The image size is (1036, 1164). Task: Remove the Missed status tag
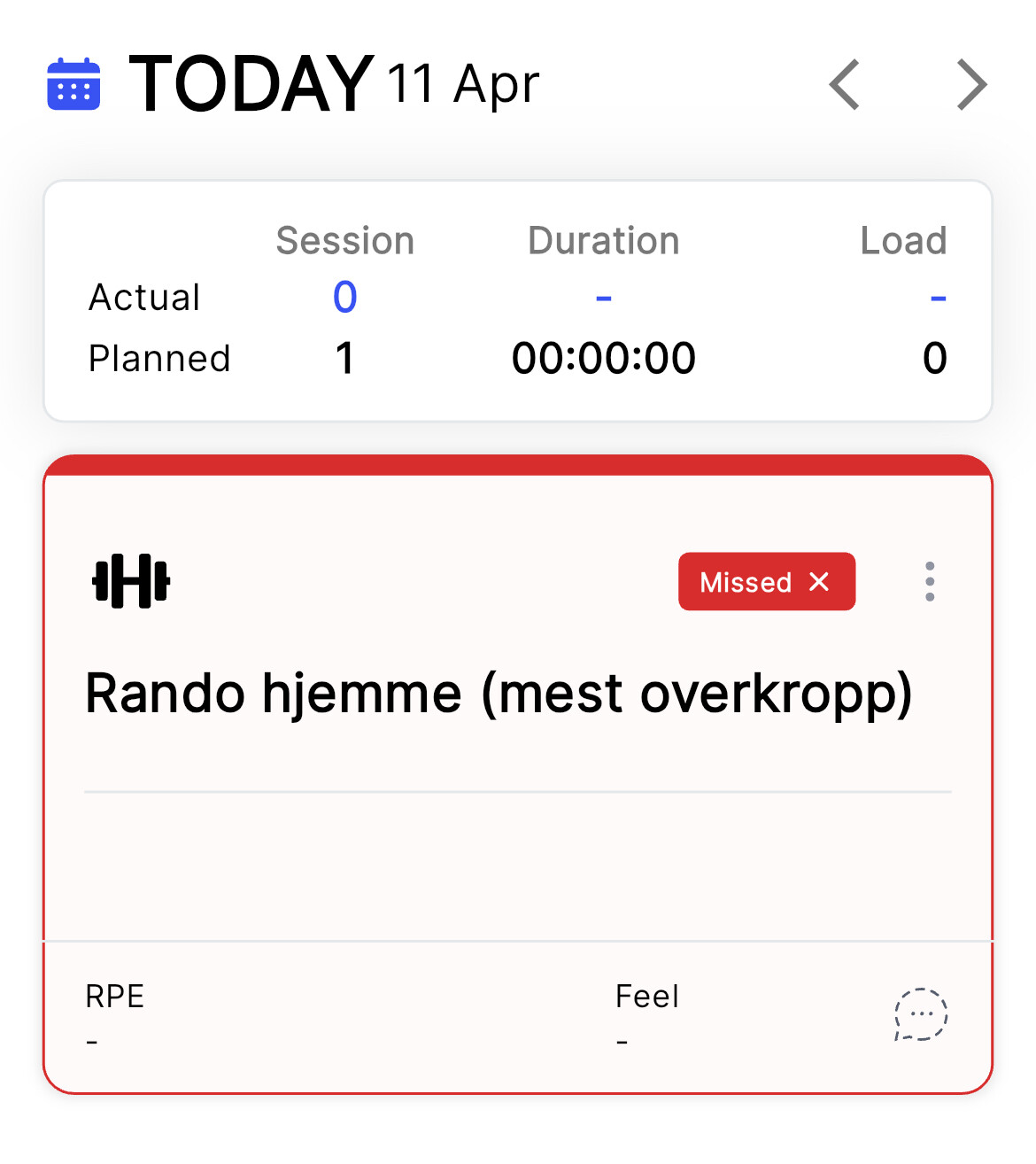coord(819,582)
